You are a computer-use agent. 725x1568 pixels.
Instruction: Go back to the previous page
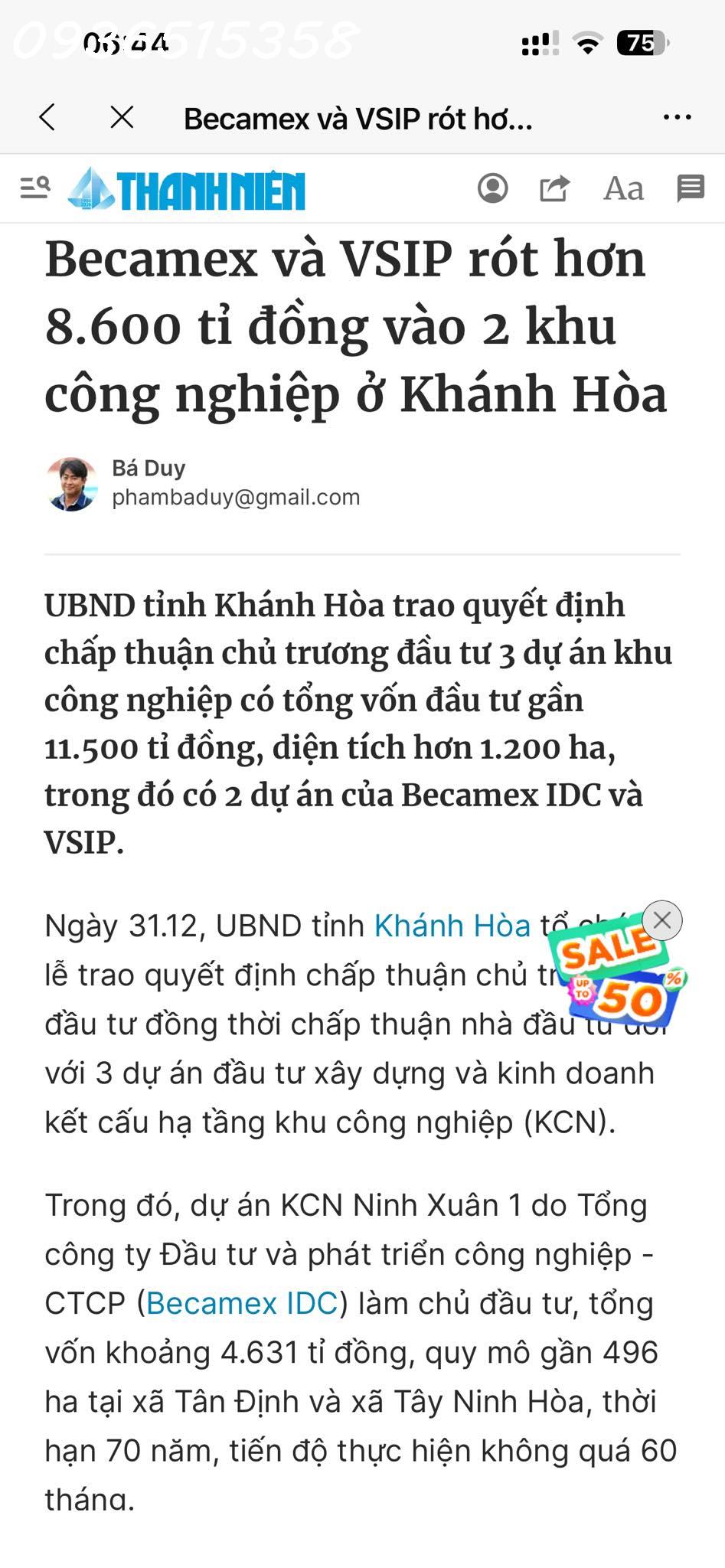[x=47, y=118]
